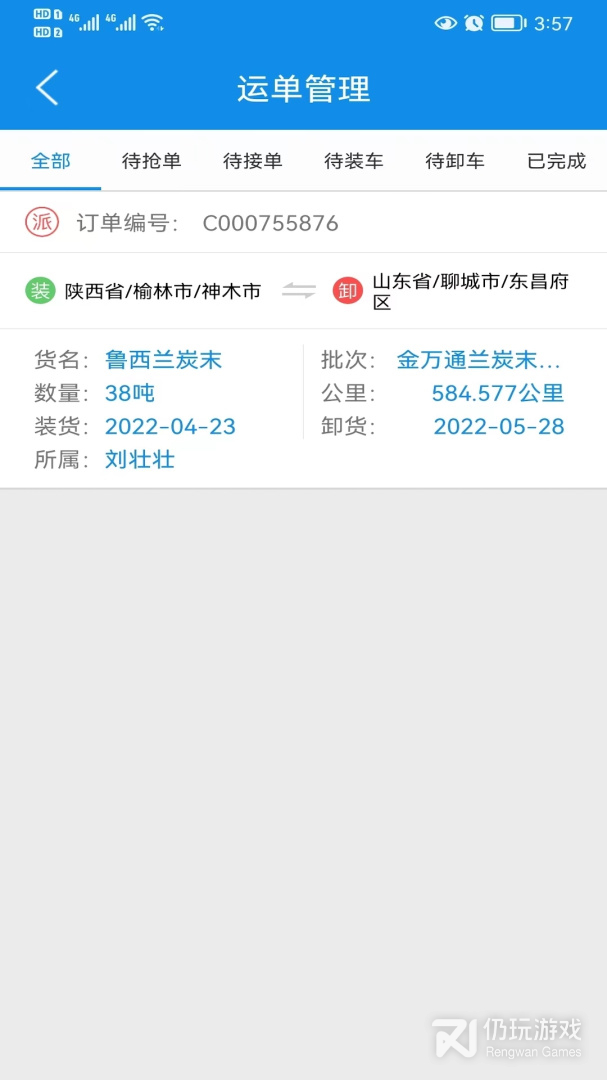Go back using the top-left arrow

(47, 88)
